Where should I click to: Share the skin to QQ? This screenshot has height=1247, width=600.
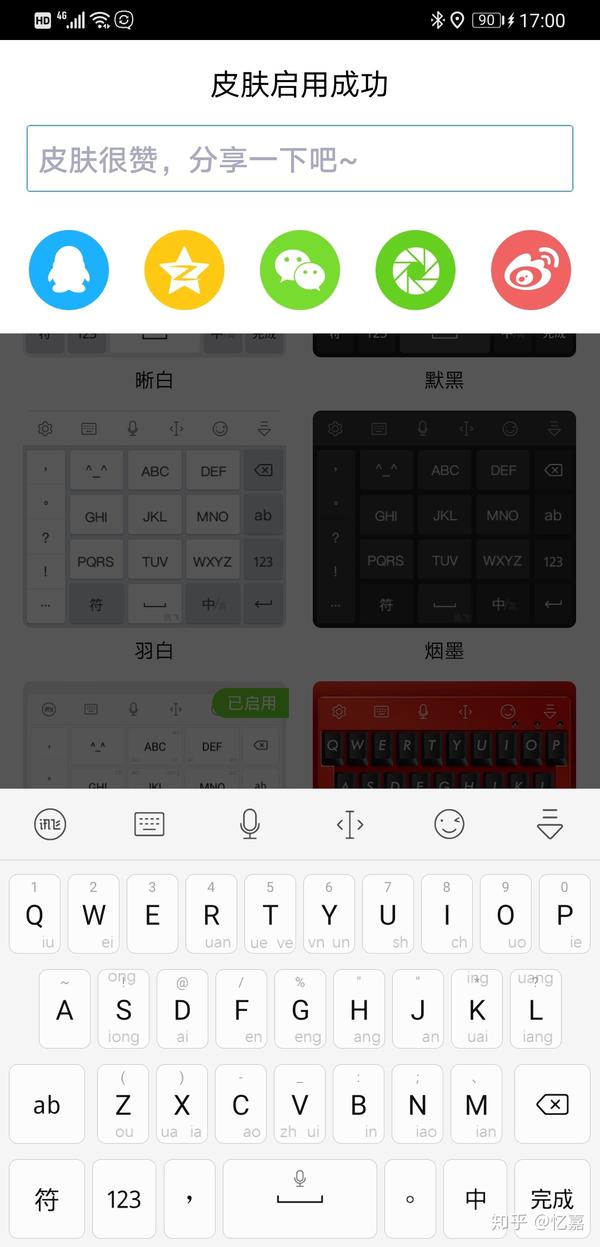(x=69, y=270)
